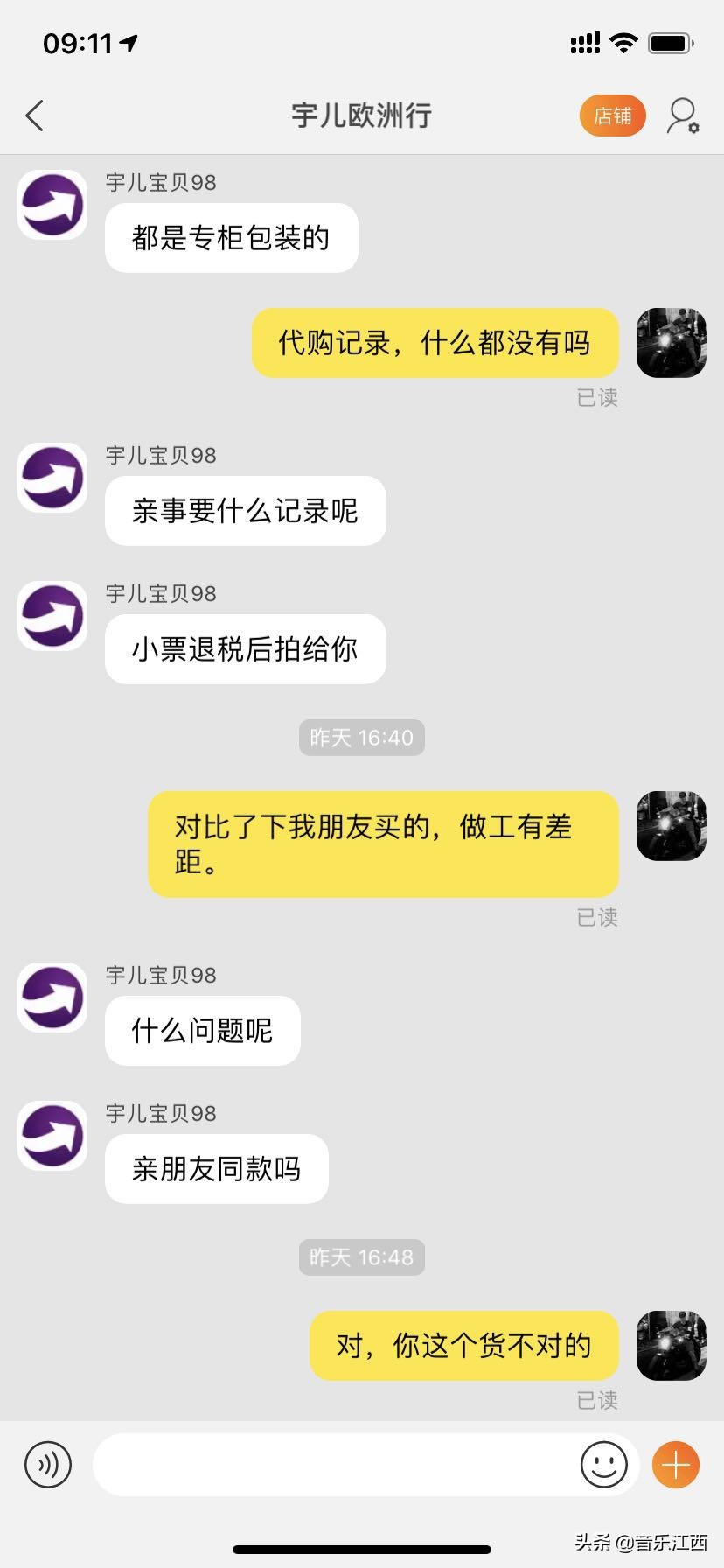Image resolution: width=724 pixels, height=1568 pixels.
Task: Tap the location arrow beside the clock
Action: (128, 41)
